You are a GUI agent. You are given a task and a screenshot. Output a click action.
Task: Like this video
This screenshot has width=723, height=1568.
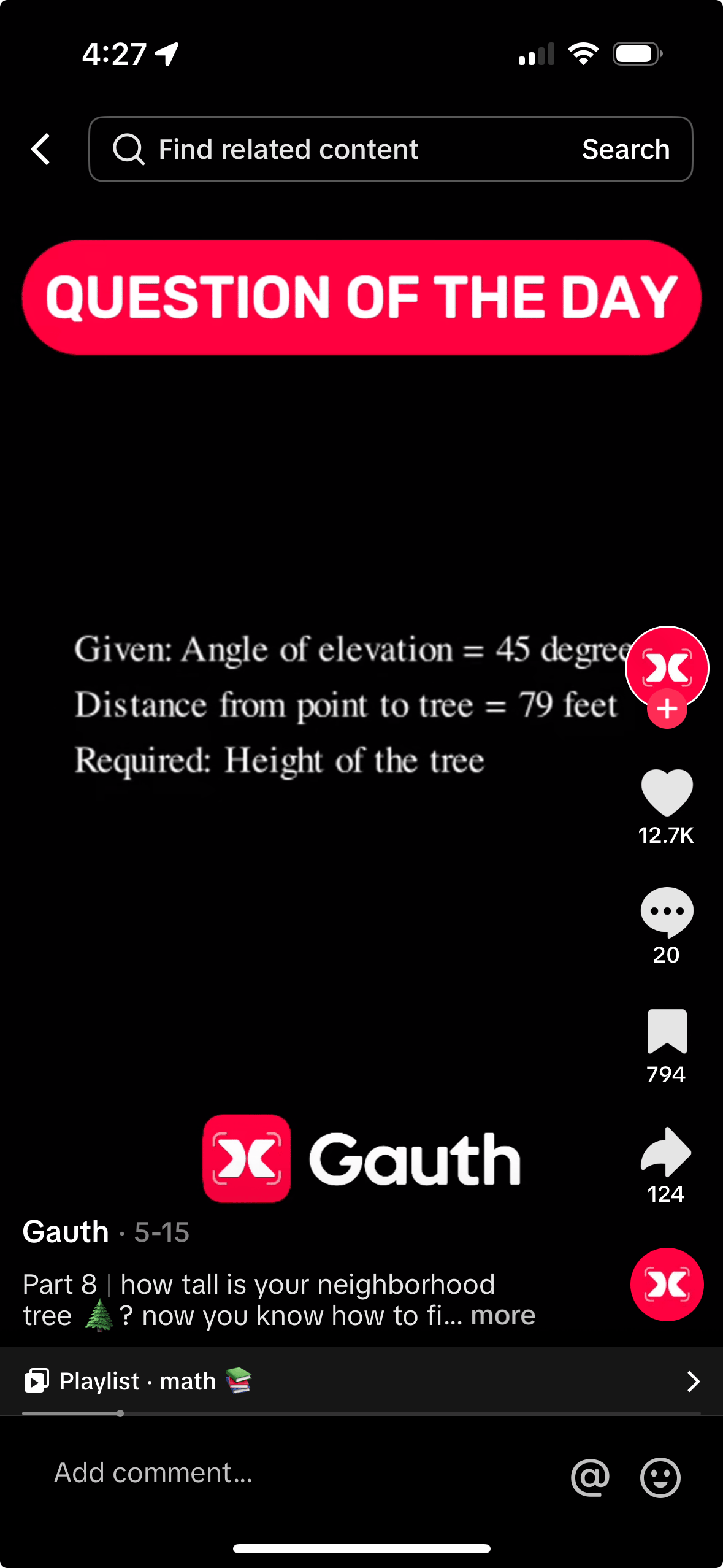(x=667, y=792)
